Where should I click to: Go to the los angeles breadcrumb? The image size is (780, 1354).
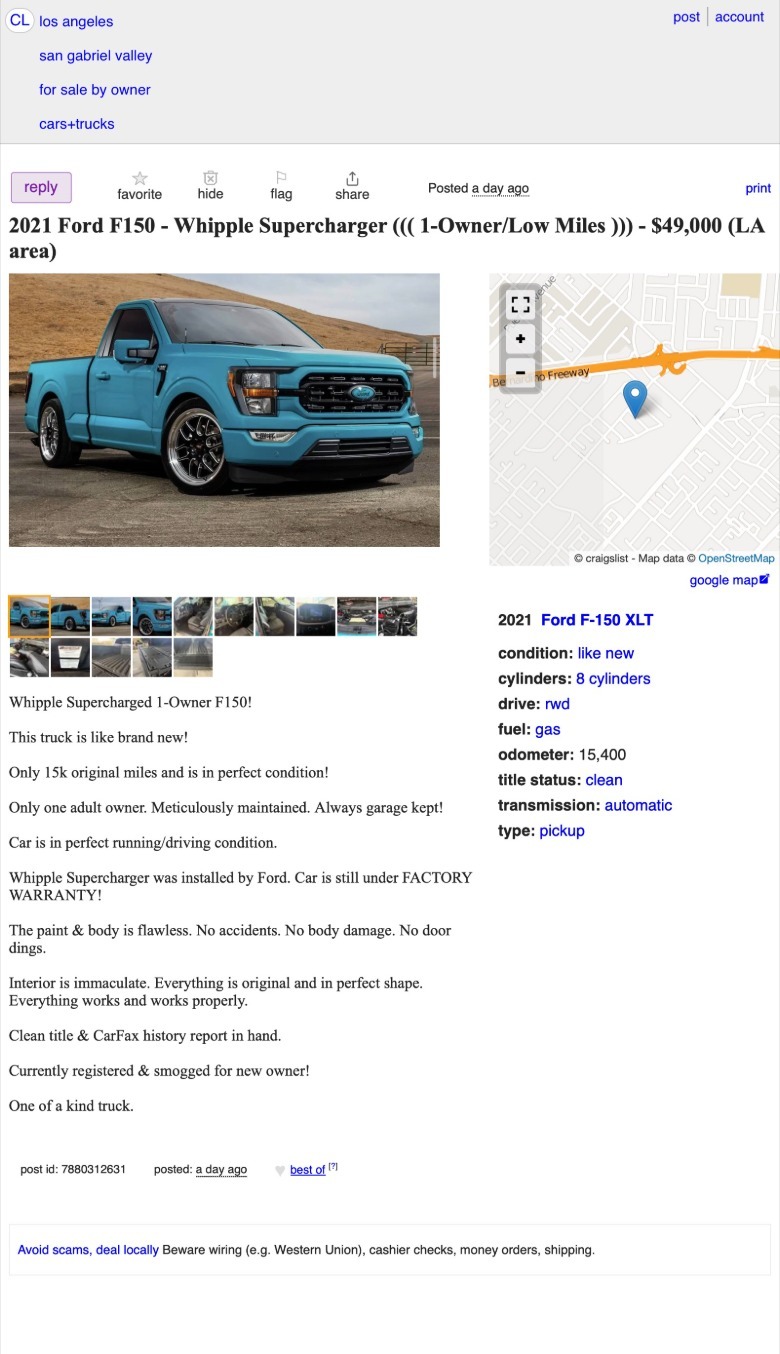[76, 21]
